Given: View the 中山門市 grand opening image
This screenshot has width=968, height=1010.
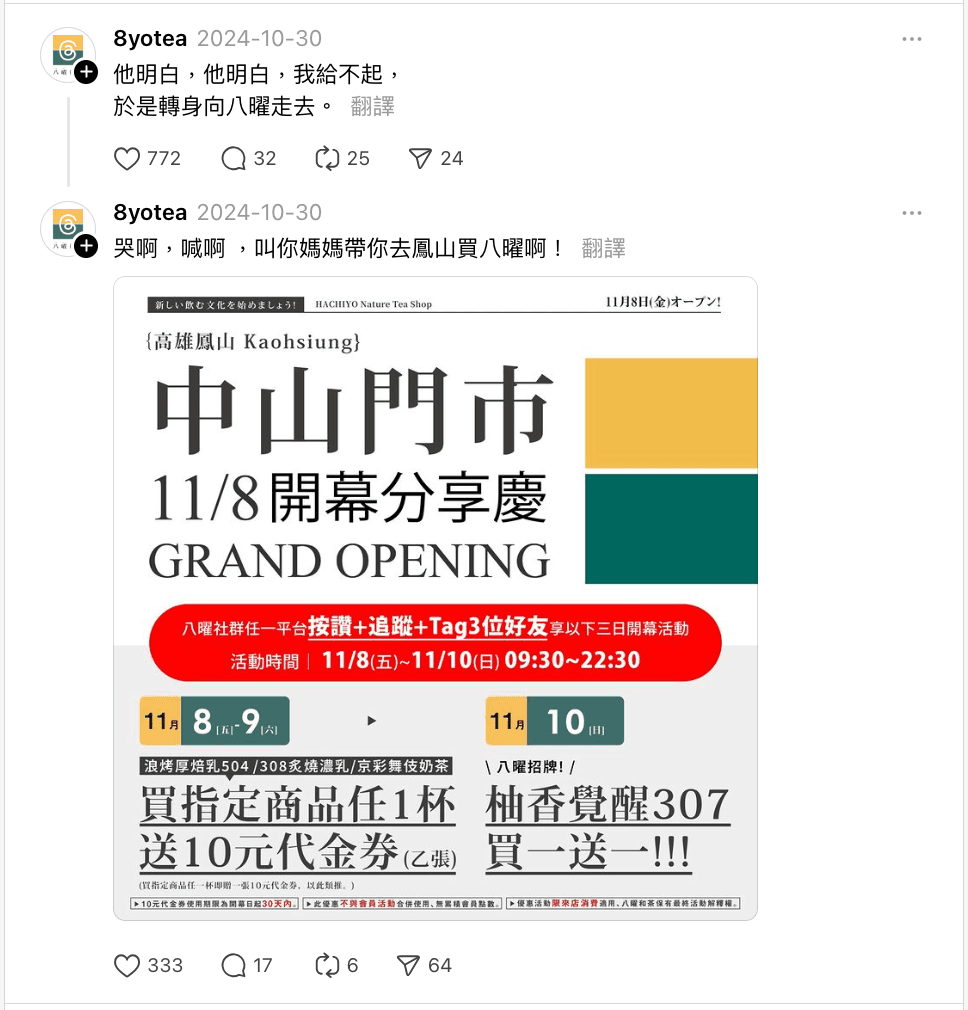Looking at the screenshot, I should 435,597.
